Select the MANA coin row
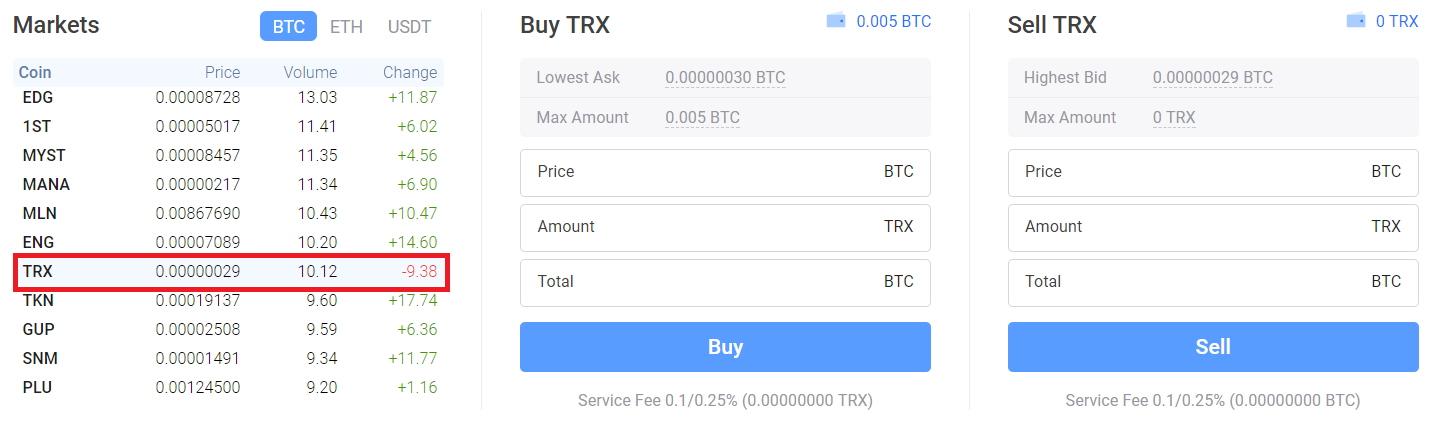 [x=228, y=185]
